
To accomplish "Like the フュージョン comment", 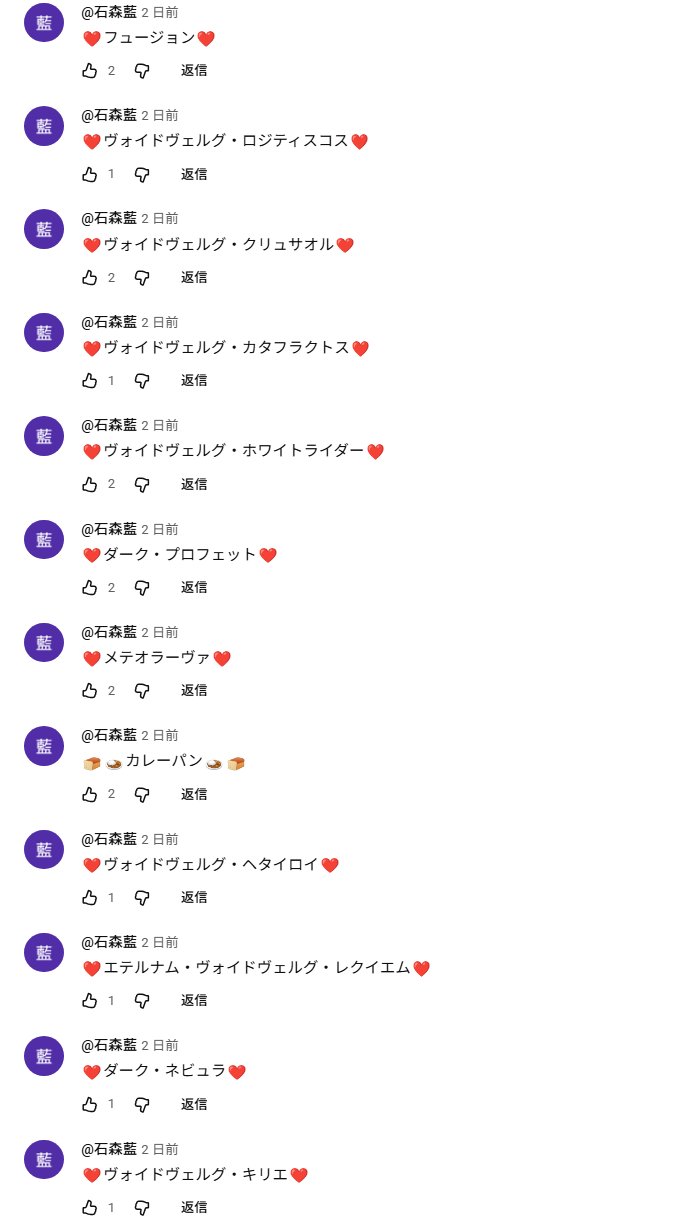I will pos(90,70).
